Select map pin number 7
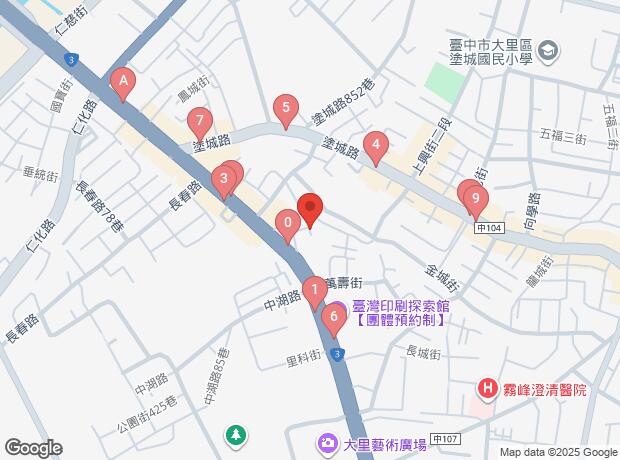The image size is (620, 460). coord(199,122)
